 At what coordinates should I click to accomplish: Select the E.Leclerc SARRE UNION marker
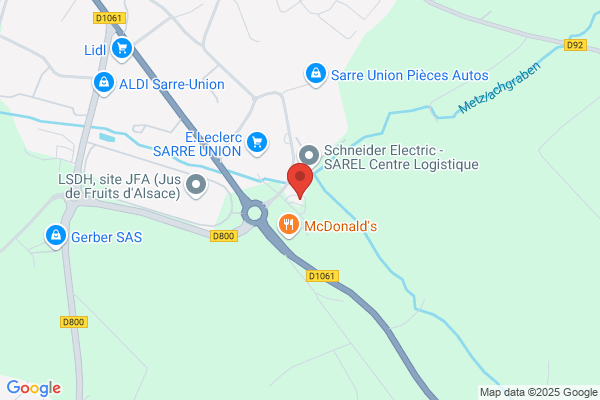257,144
